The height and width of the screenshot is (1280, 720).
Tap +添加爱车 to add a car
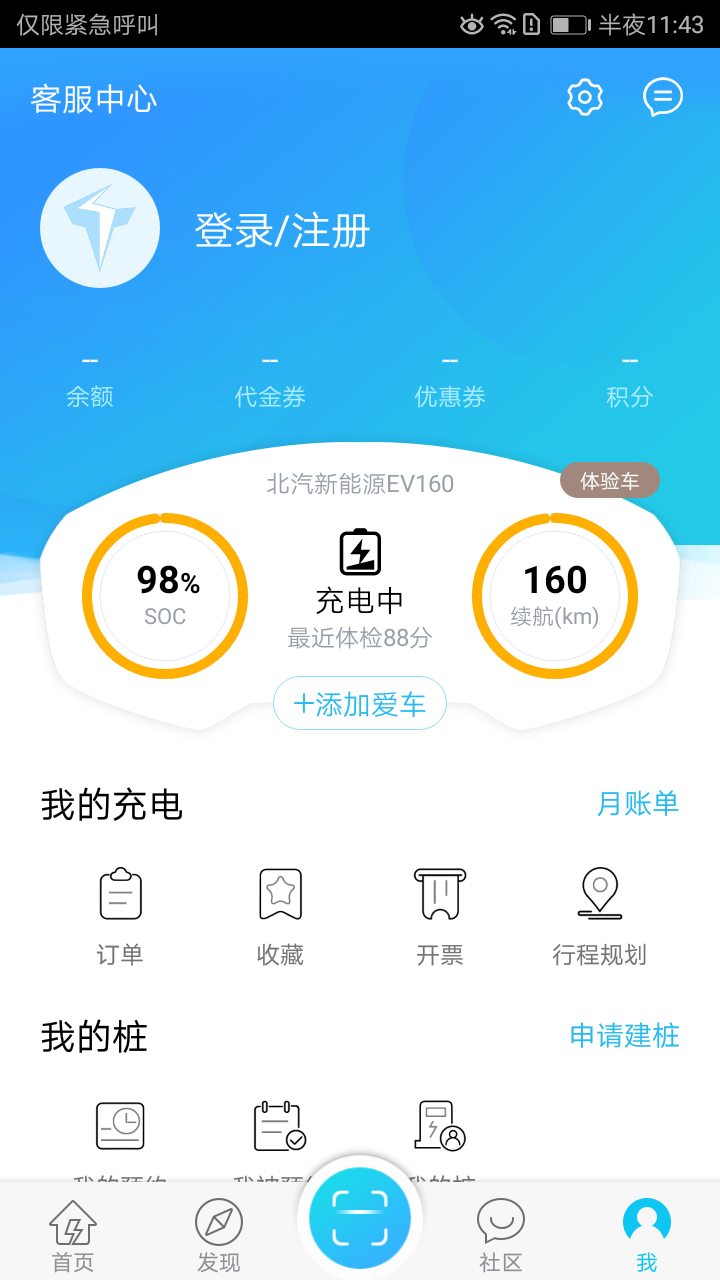click(x=360, y=704)
